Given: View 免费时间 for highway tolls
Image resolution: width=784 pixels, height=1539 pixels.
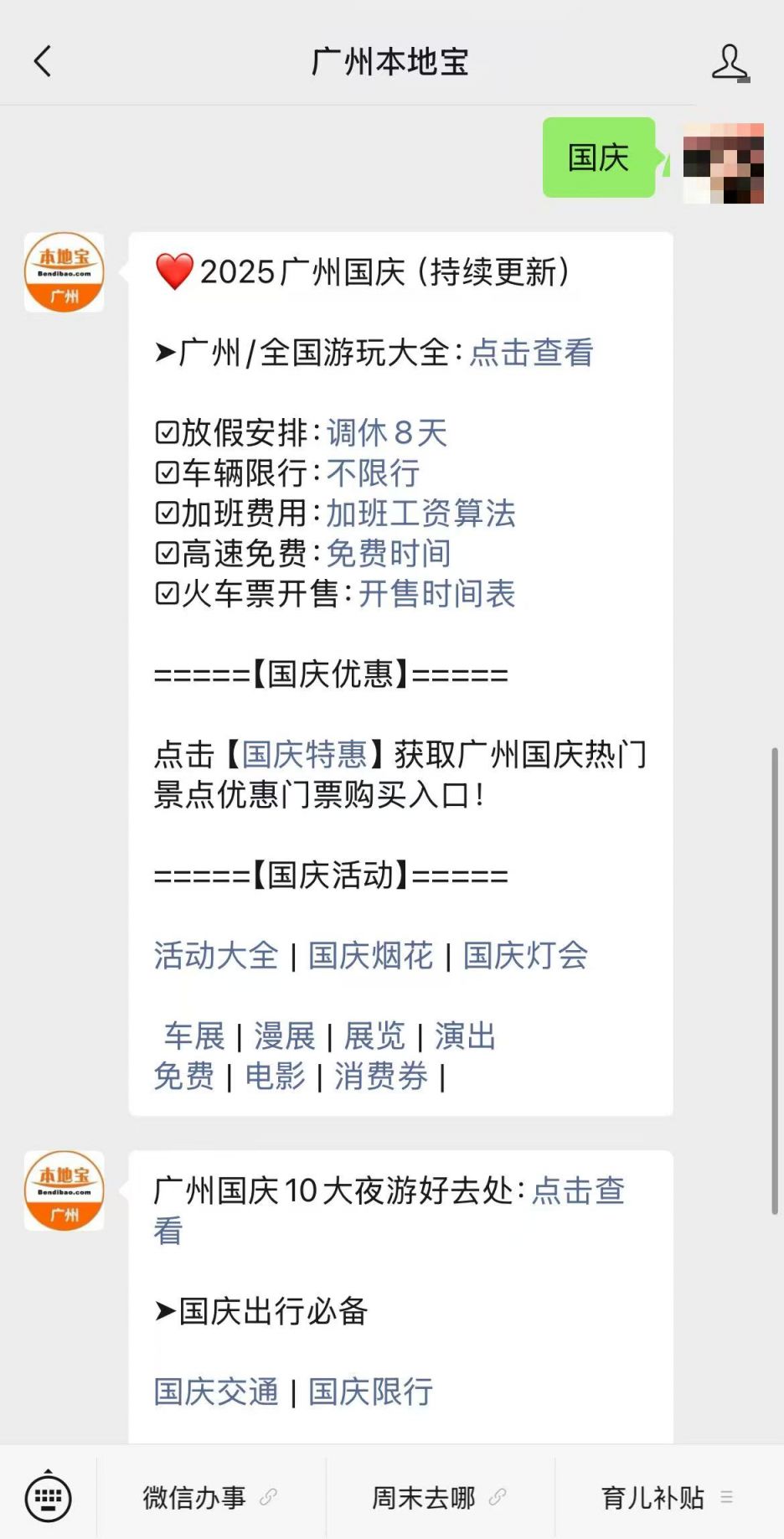Looking at the screenshot, I should [389, 554].
